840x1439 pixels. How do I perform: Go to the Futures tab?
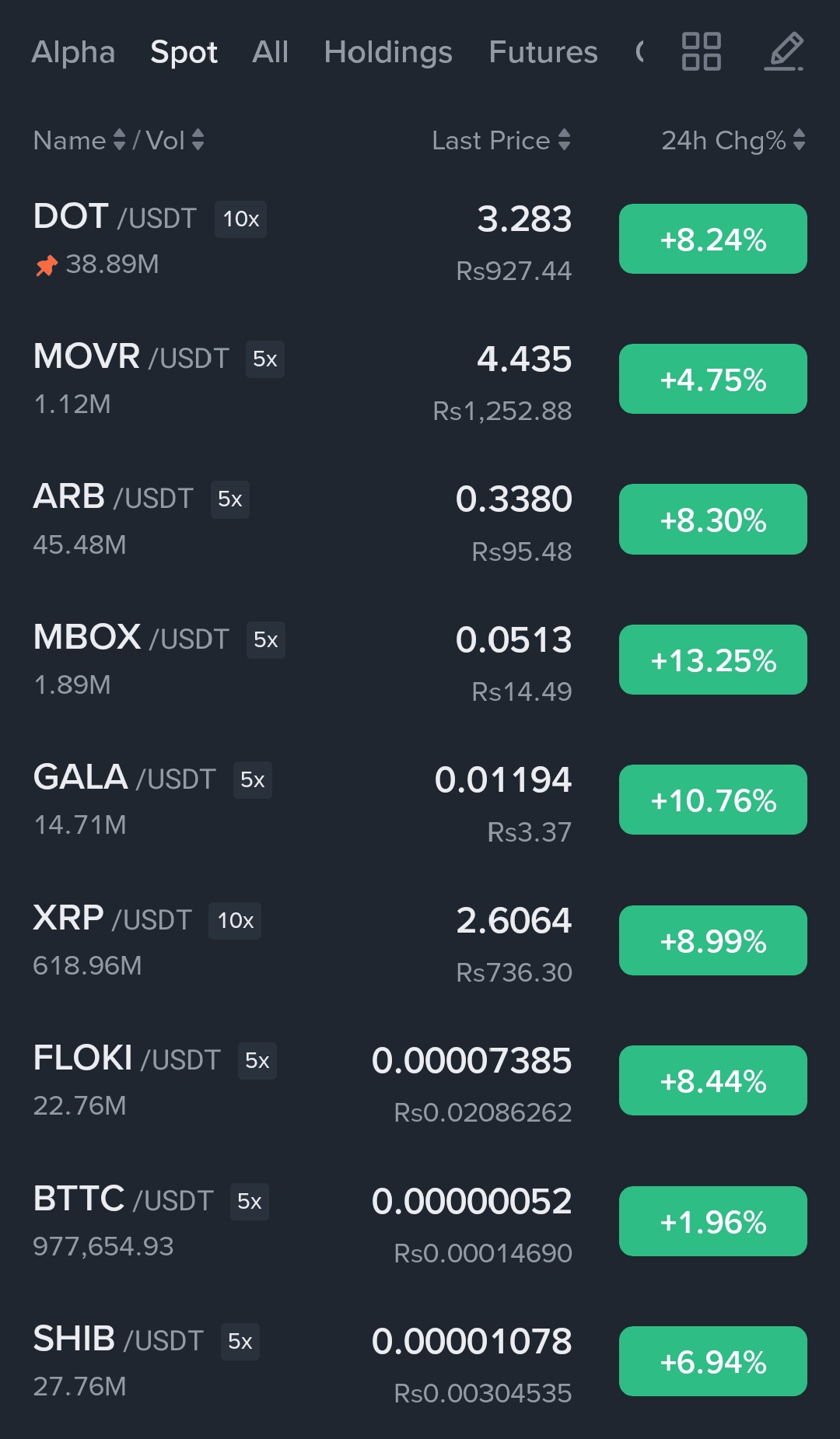[x=543, y=52]
